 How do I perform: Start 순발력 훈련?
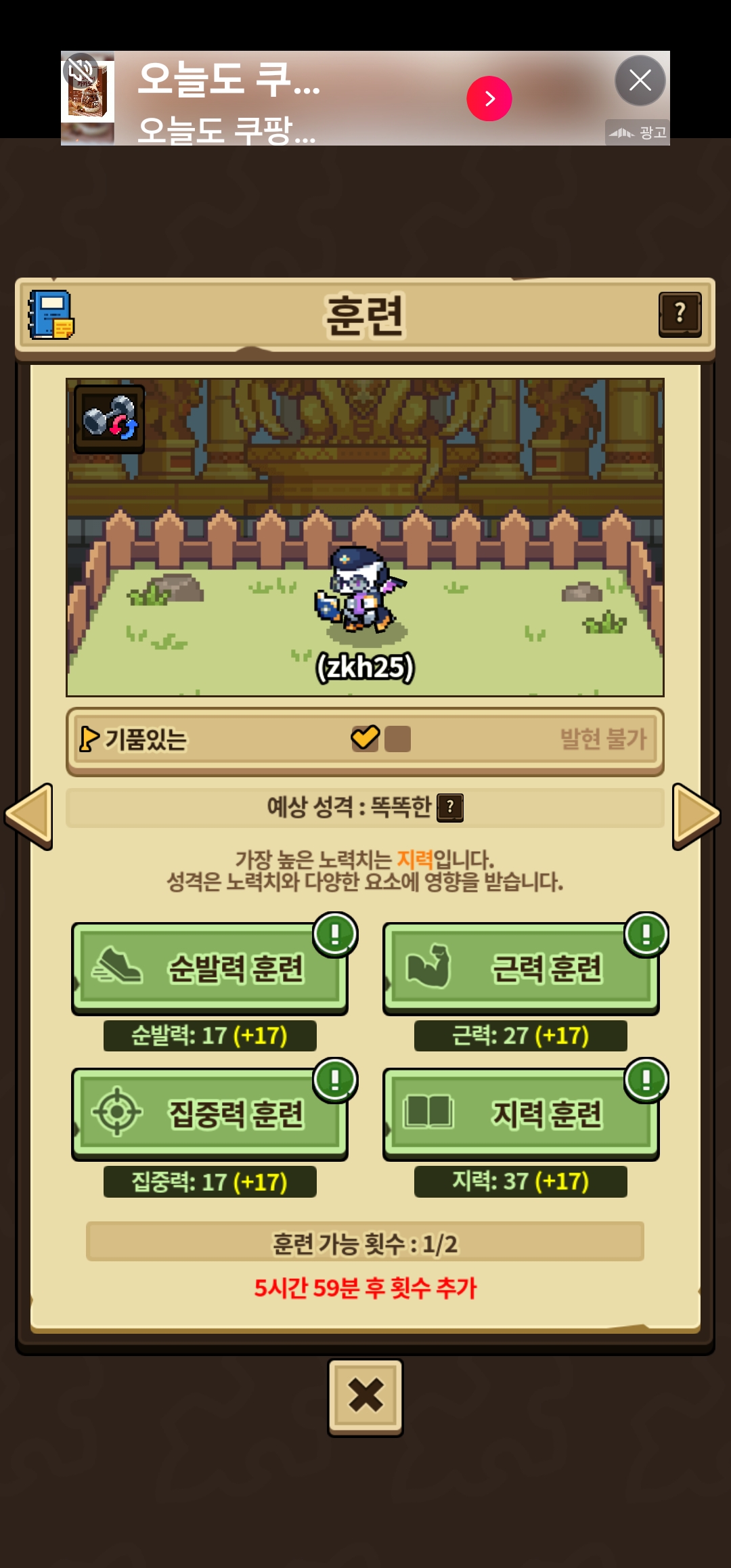pos(210,968)
